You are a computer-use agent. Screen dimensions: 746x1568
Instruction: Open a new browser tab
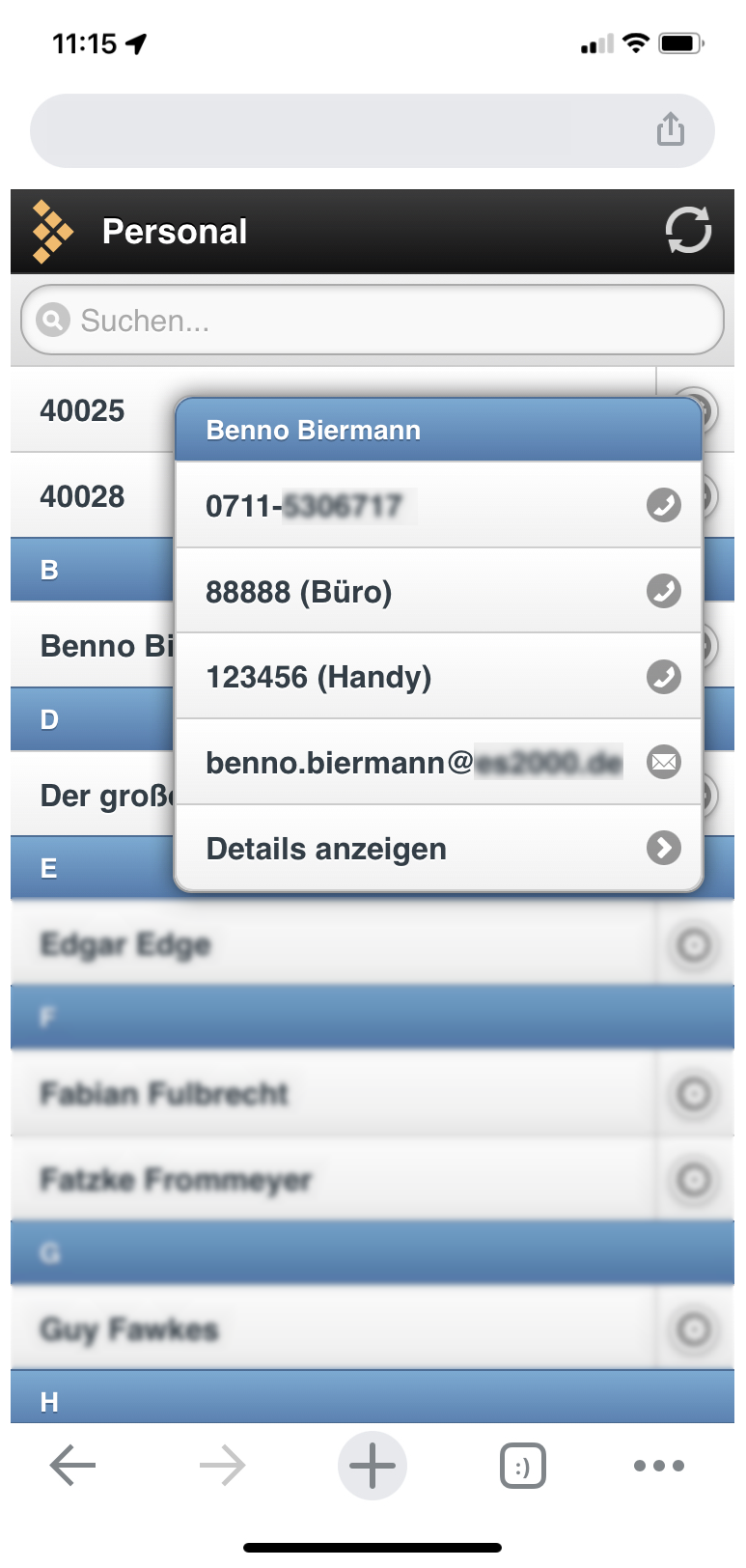(373, 1466)
